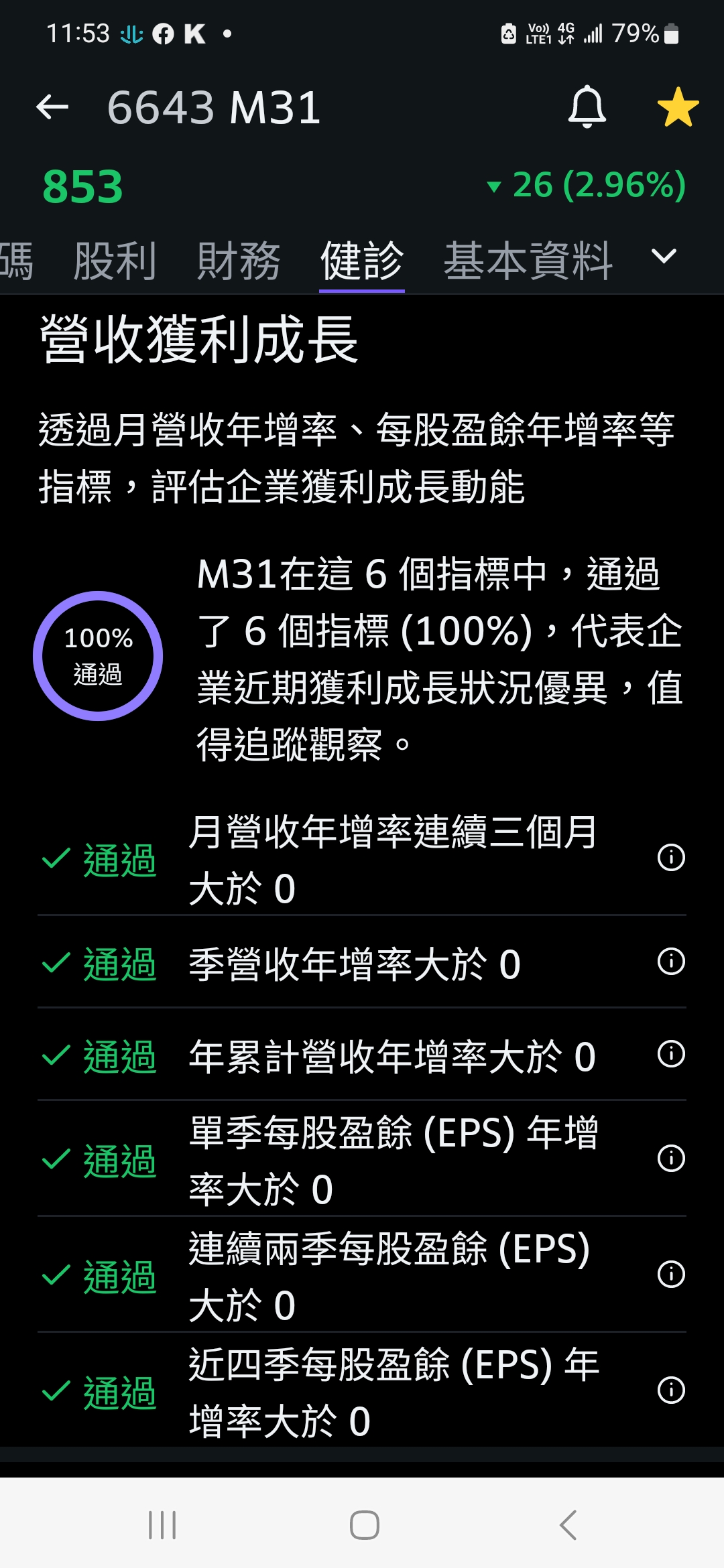Unfavorite M31 by tapping the star

(x=679, y=108)
